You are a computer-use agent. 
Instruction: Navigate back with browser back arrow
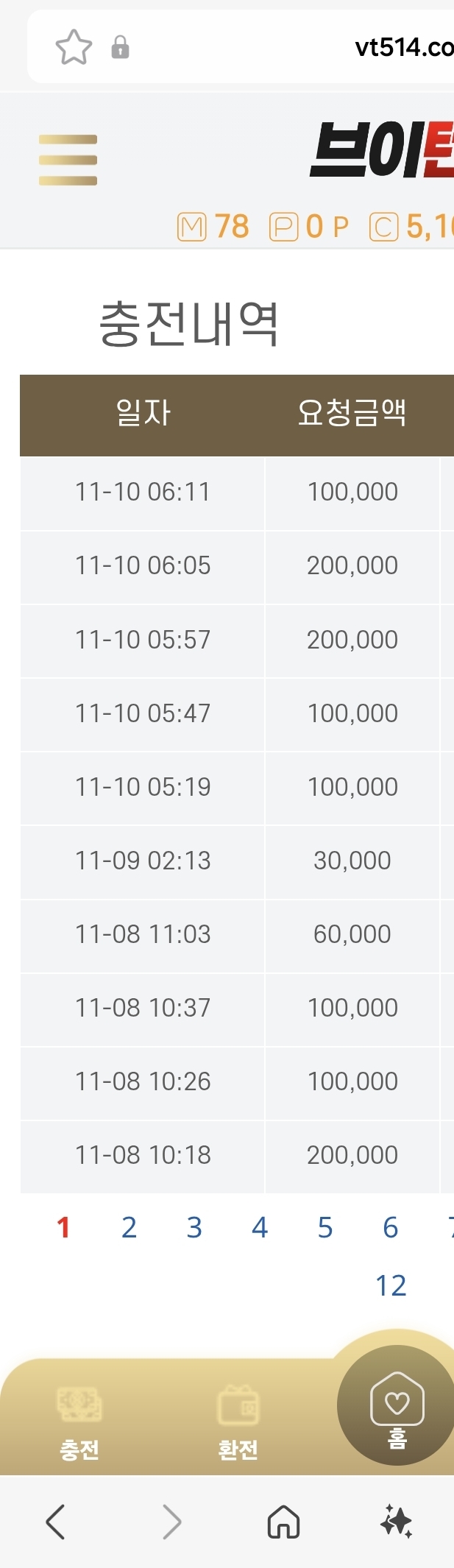[56, 1522]
